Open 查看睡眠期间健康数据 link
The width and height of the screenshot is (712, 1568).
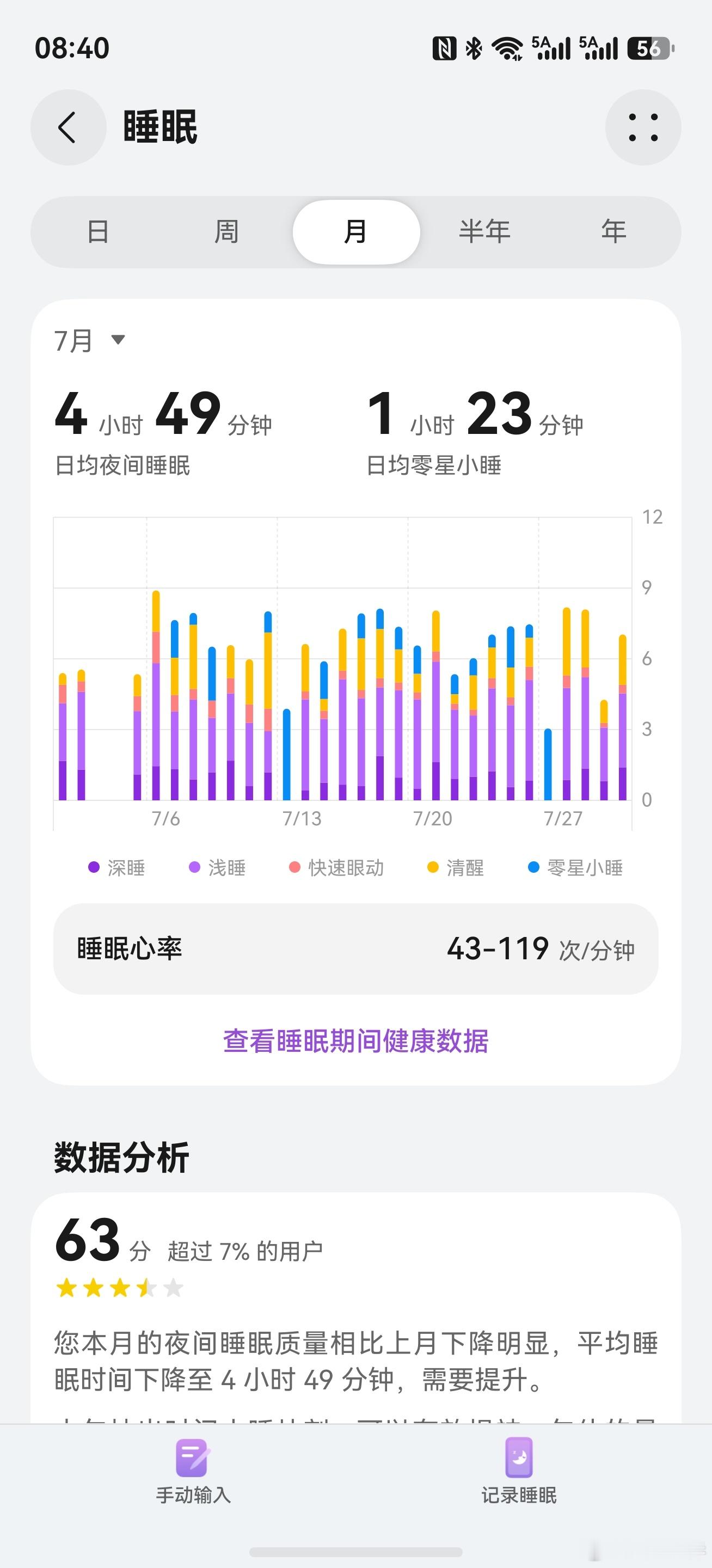tap(355, 1040)
